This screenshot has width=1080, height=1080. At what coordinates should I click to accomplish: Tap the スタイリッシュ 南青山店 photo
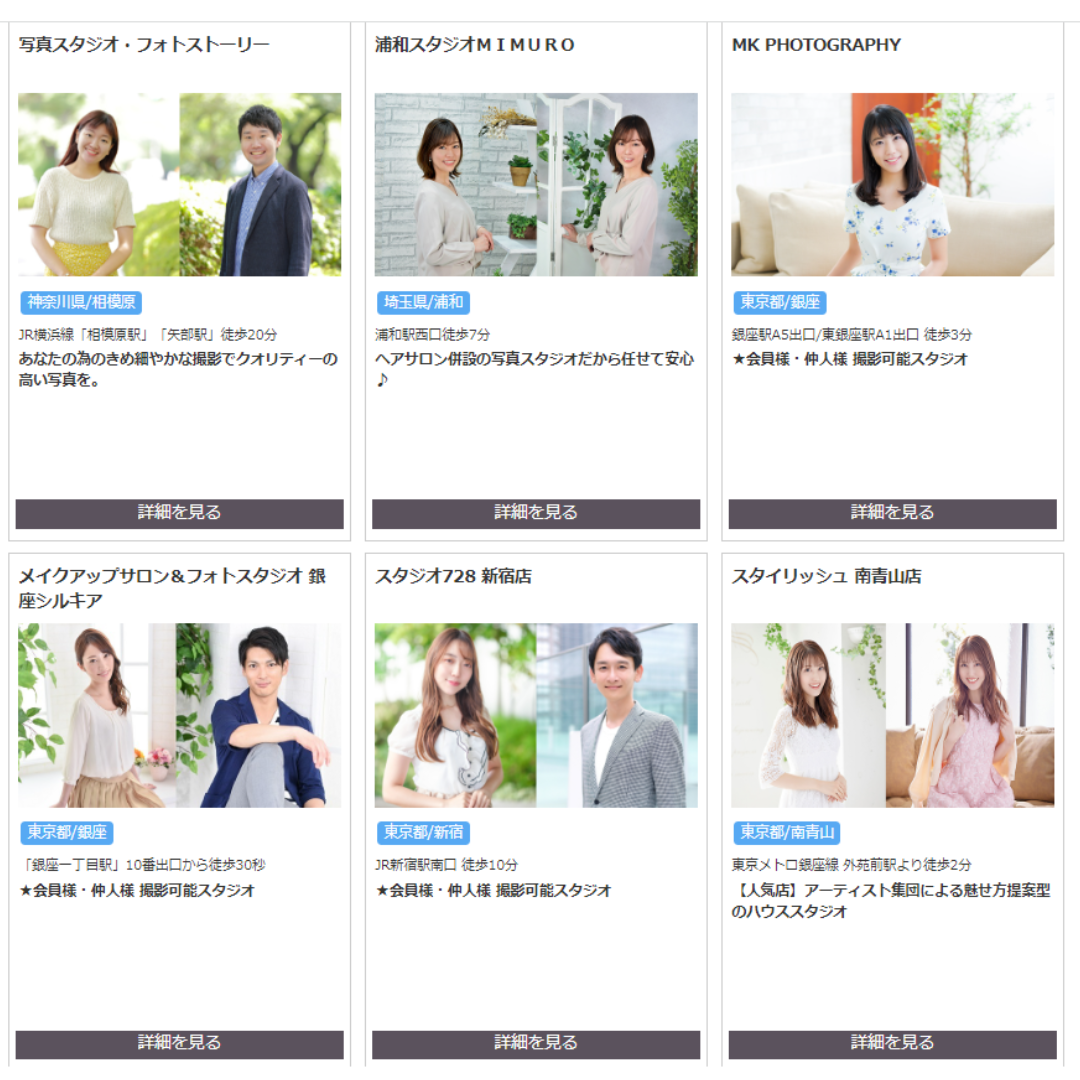tap(892, 715)
